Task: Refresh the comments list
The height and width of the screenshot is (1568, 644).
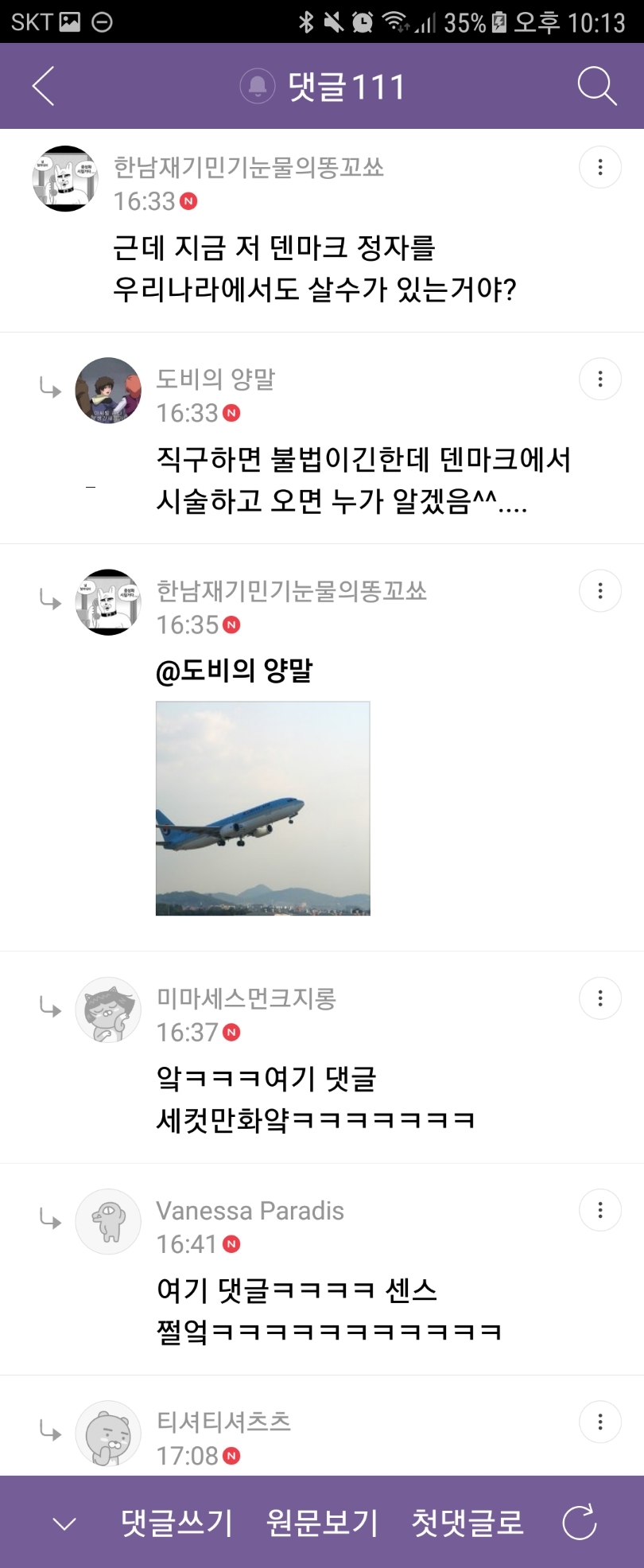Action: pyautogui.click(x=580, y=1523)
